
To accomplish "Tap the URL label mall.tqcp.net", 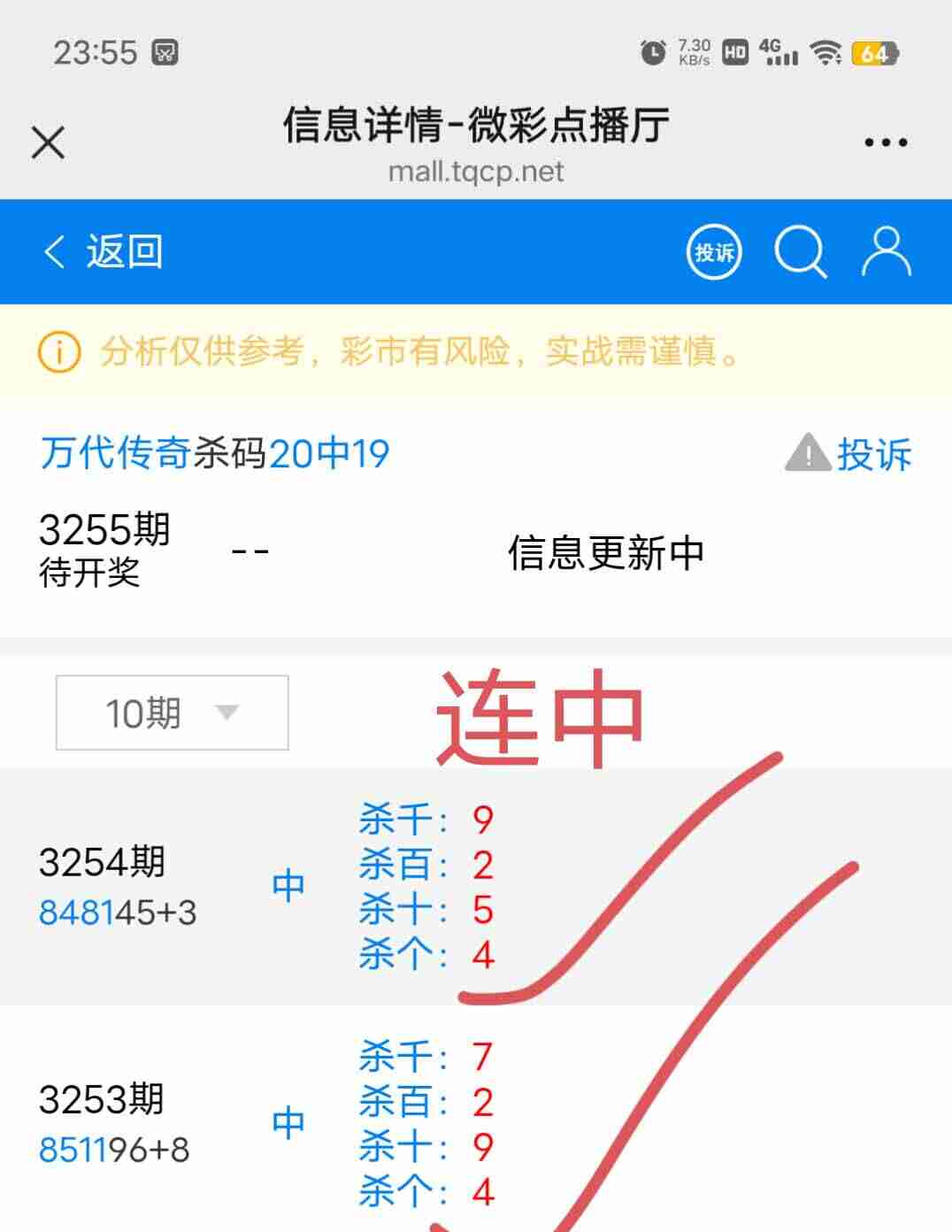I will 475,172.
